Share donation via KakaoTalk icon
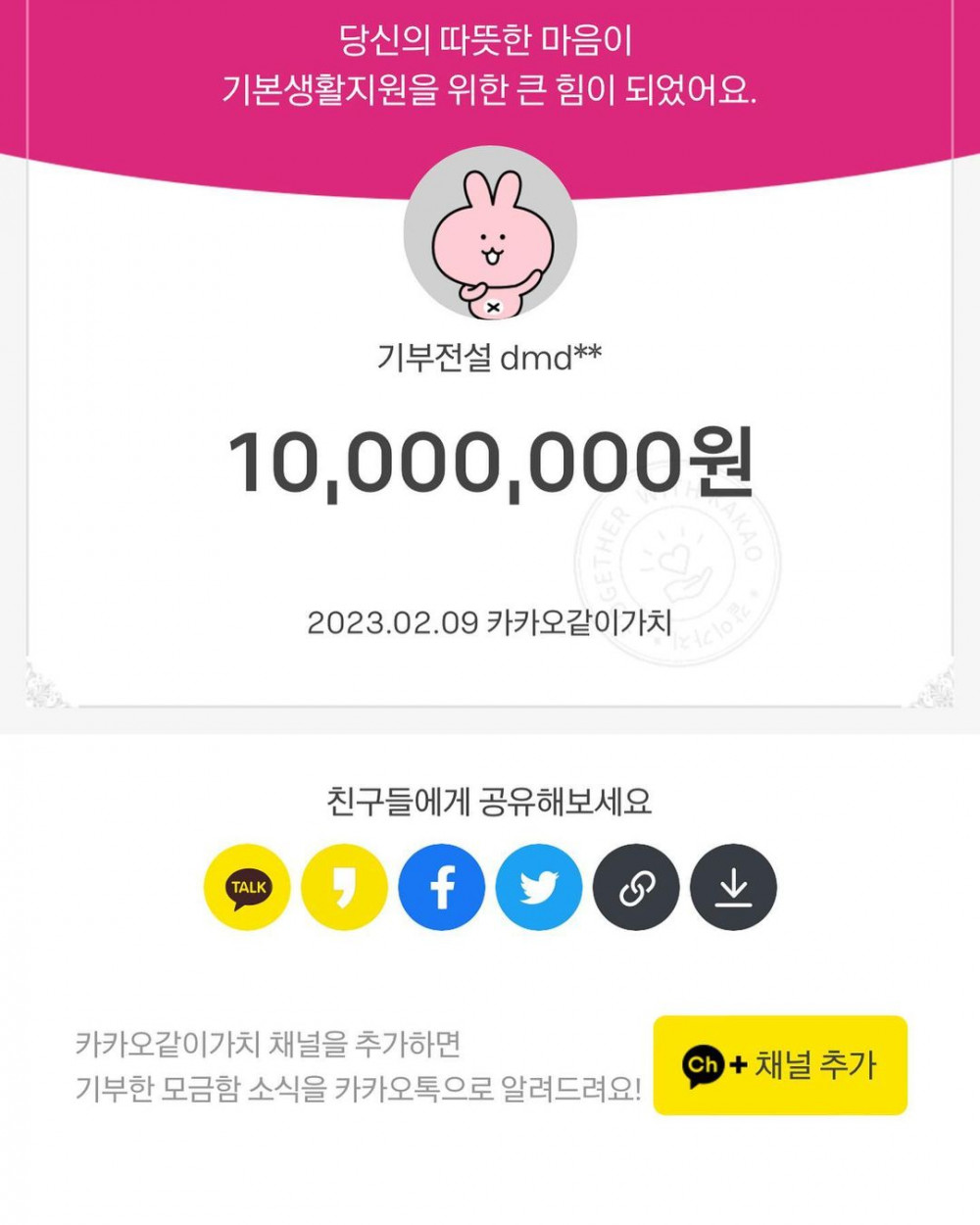Viewport: 980px width, 1225px height. 247,887
